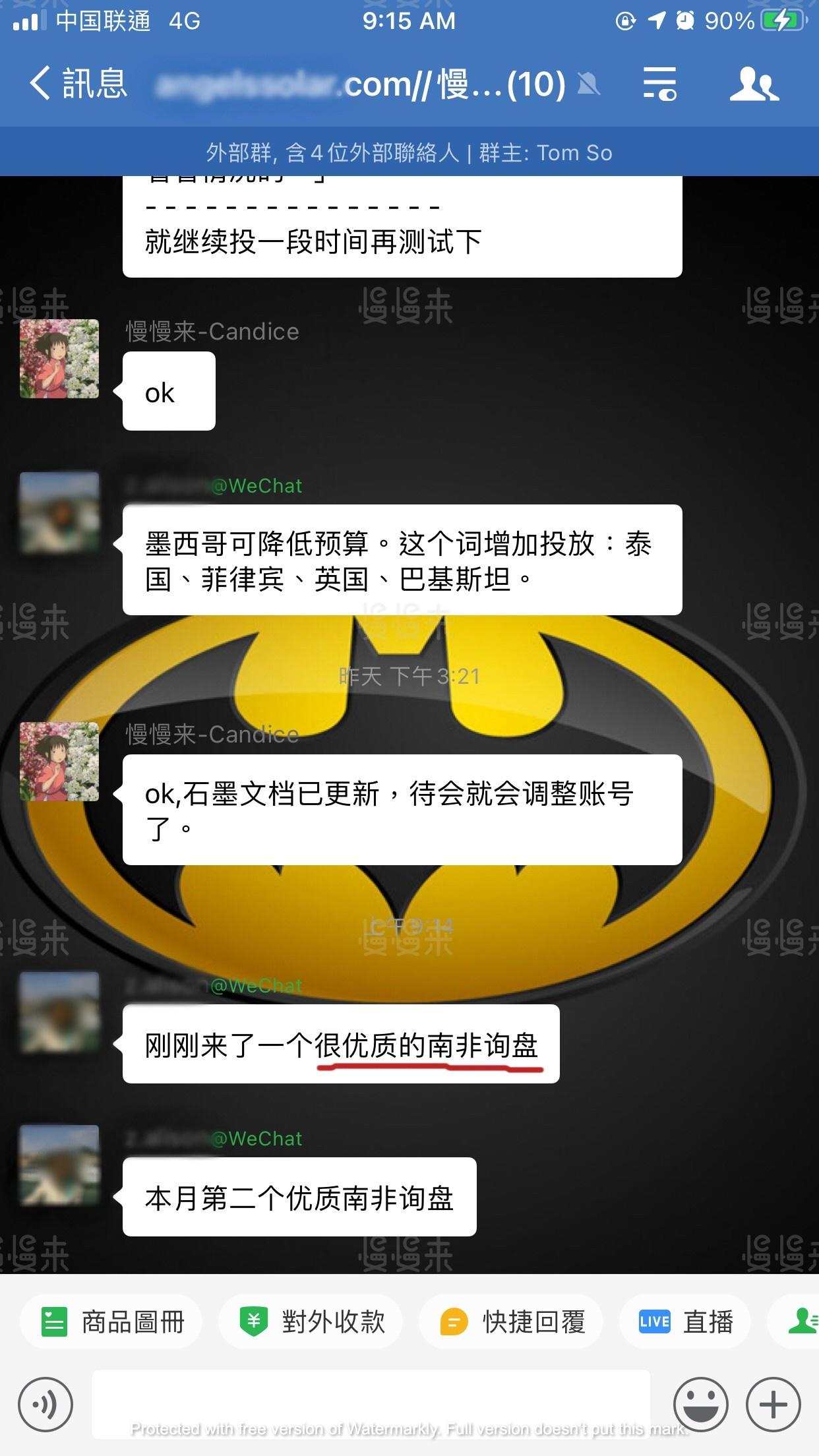Open 對外收款 shortcut
The height and width of the screenshot is (1456, 819).
[311, 1322]
